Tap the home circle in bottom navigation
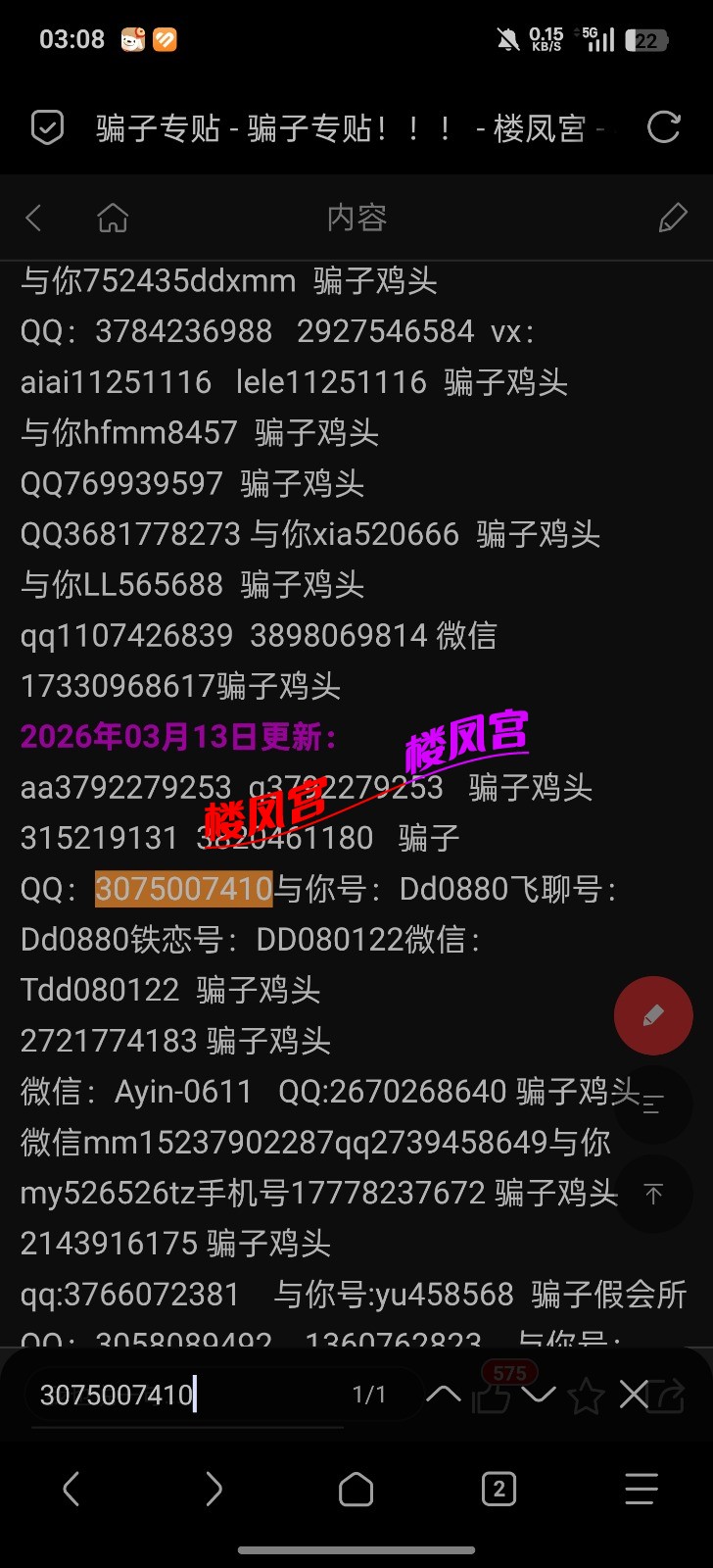Viewport: 713px width, 1568px height. [x=356, y=1489]
